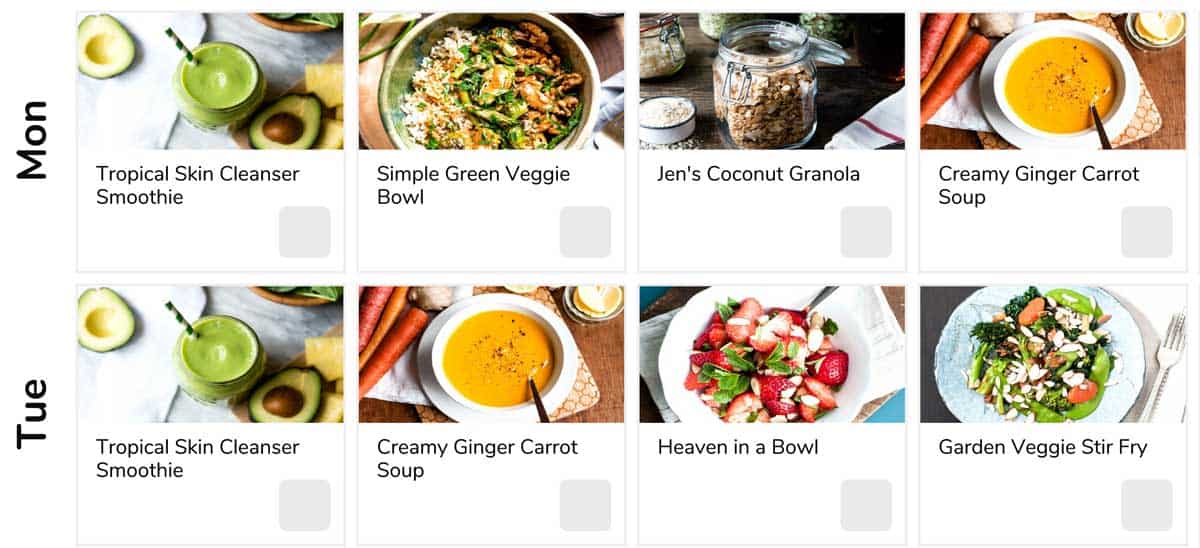Mark the grey box on Heaven in a Bowl

[x=866, y=505]
